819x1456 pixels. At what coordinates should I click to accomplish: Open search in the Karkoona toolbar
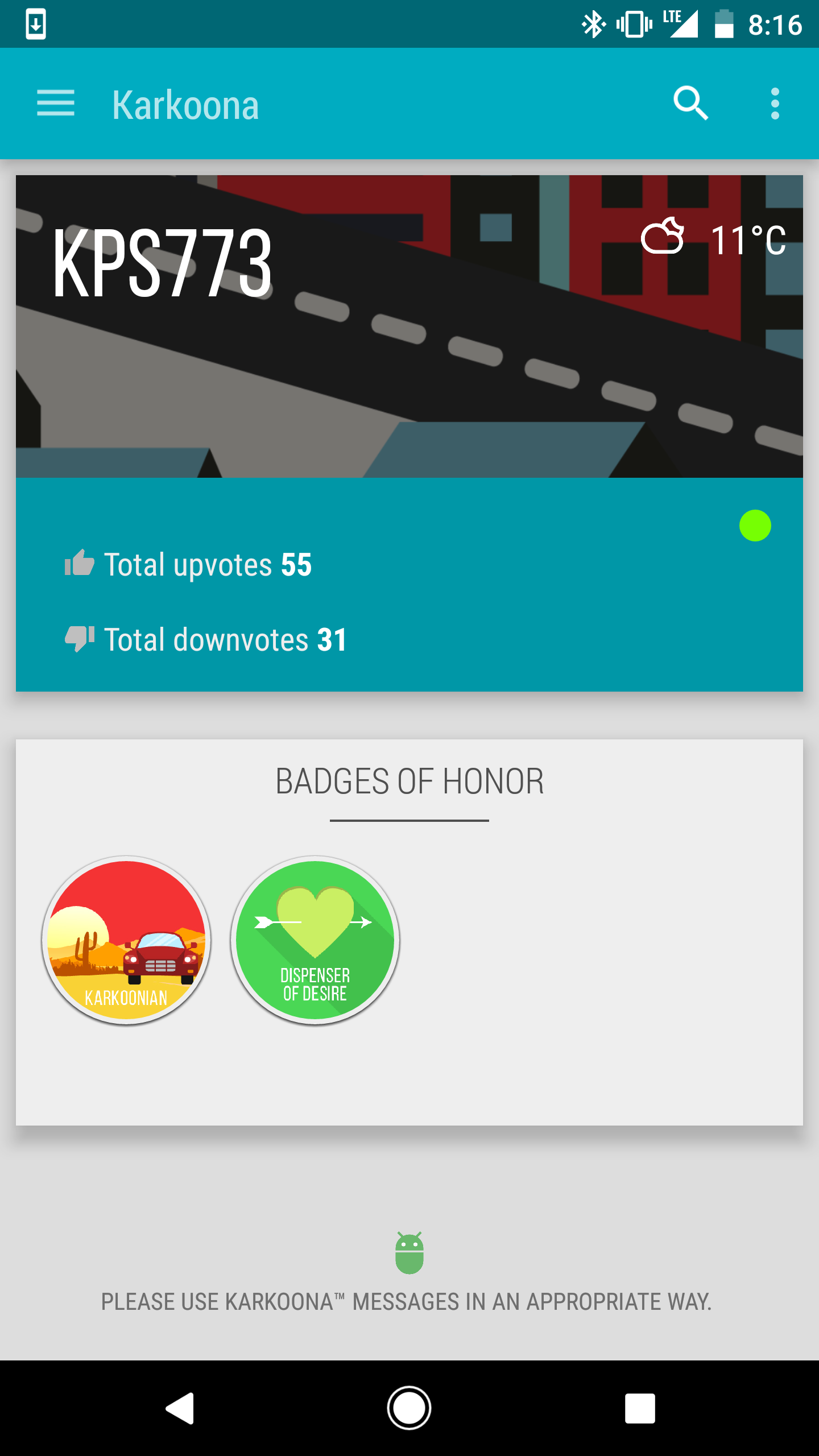coord(690,104)
